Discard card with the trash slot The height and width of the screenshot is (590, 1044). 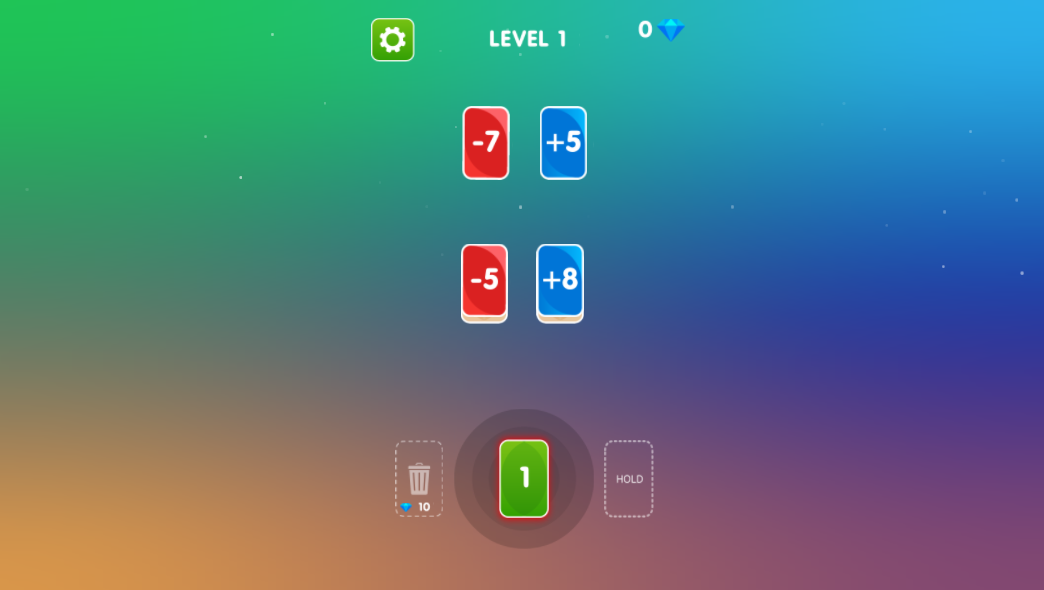coord(419,479)
